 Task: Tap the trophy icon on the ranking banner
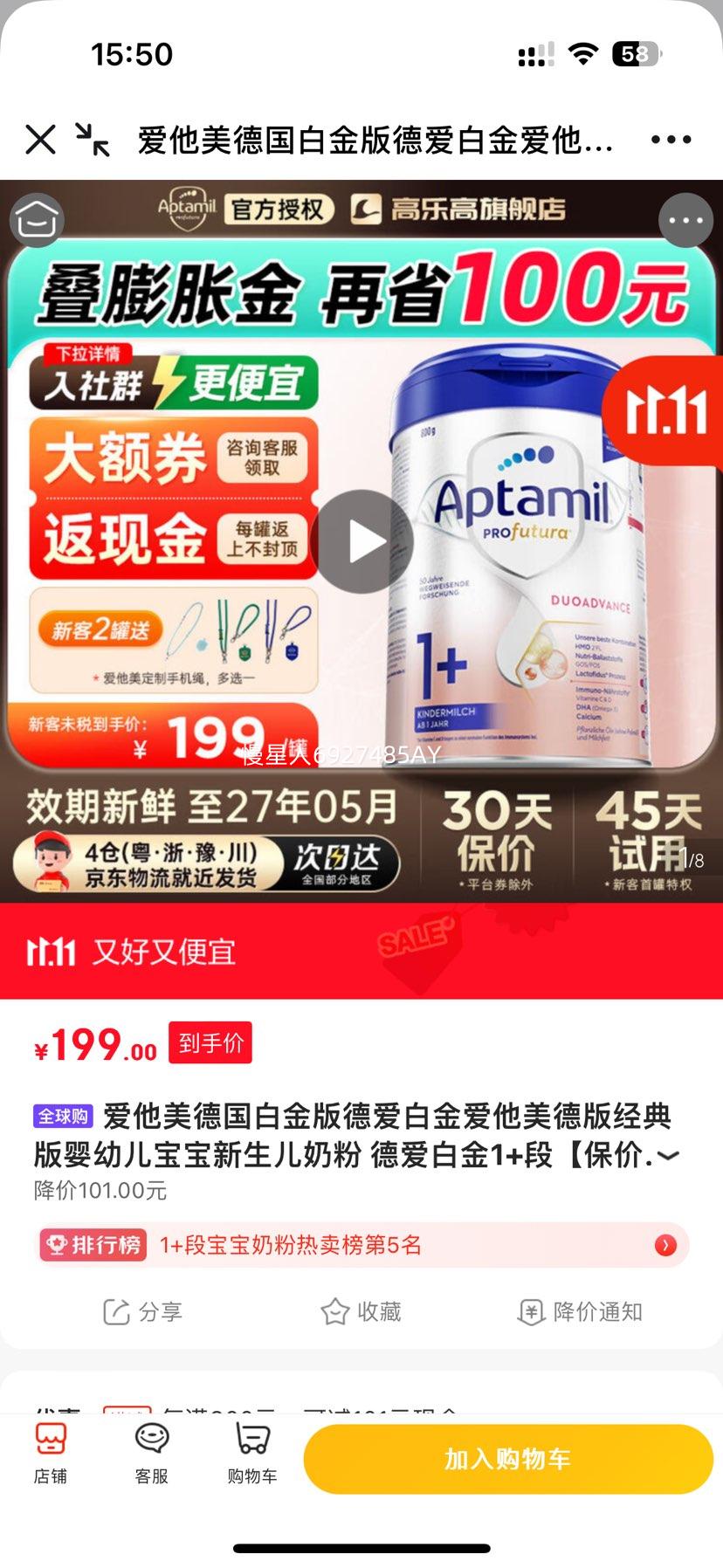click(x=61, y=1246)
